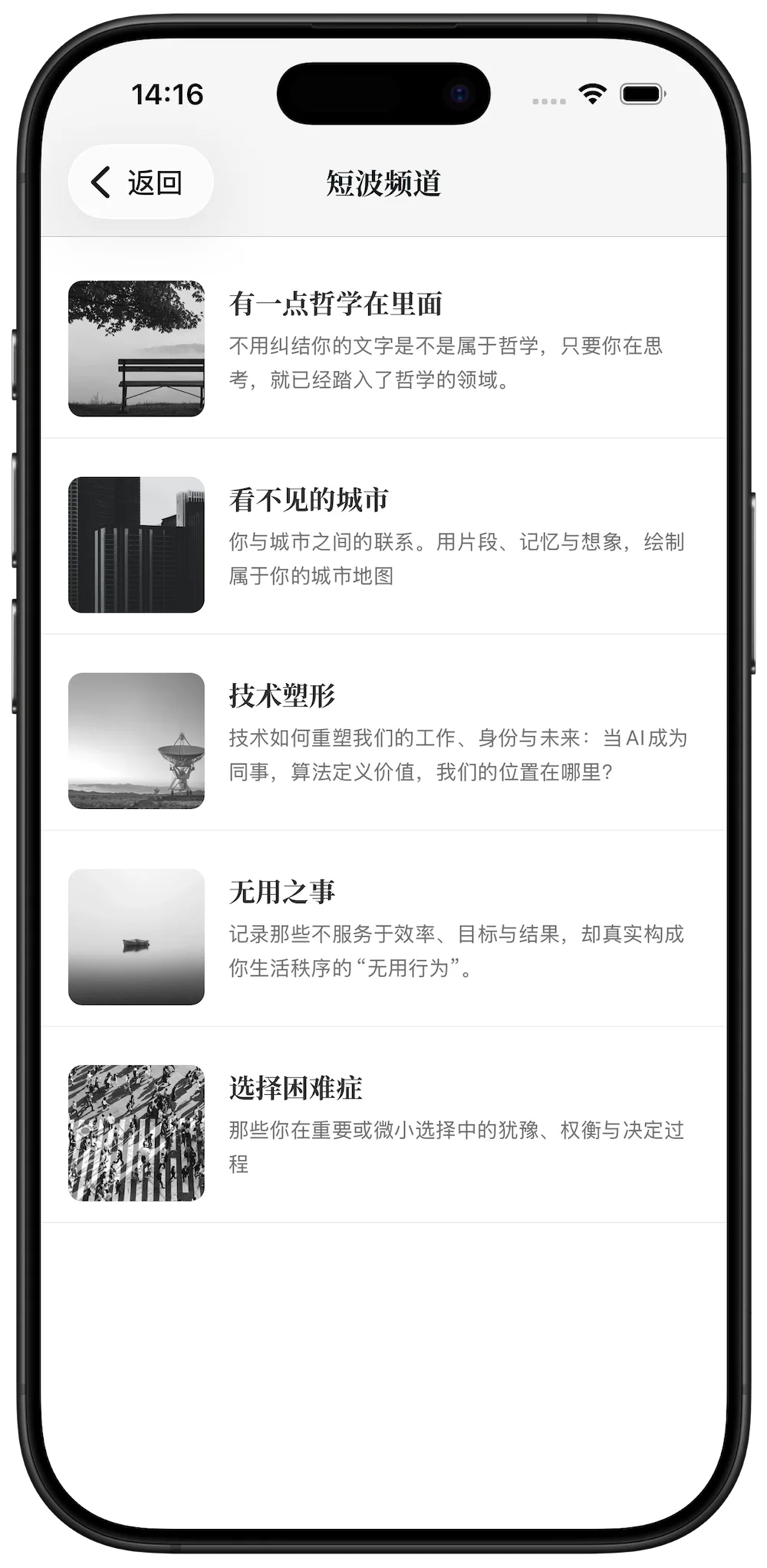Tap the 返回 button
The image size is (767, 1568).
[138, 182]
